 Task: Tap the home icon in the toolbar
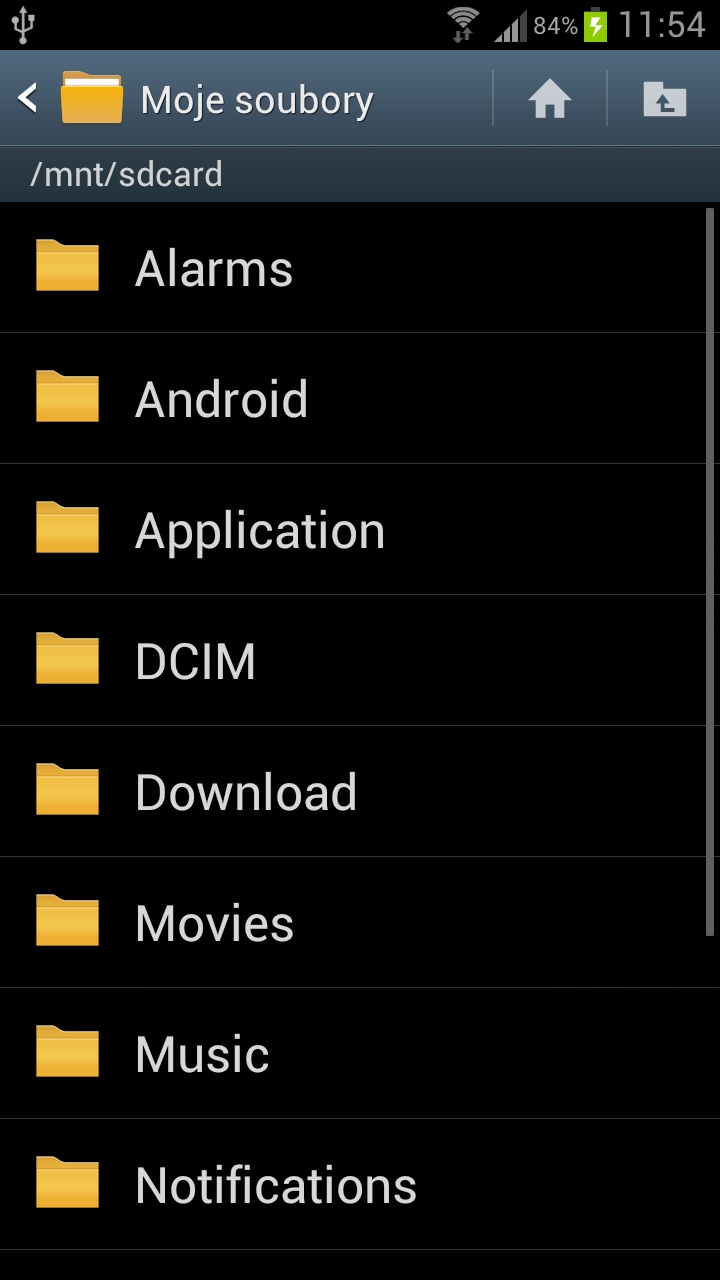pos(550,99)
